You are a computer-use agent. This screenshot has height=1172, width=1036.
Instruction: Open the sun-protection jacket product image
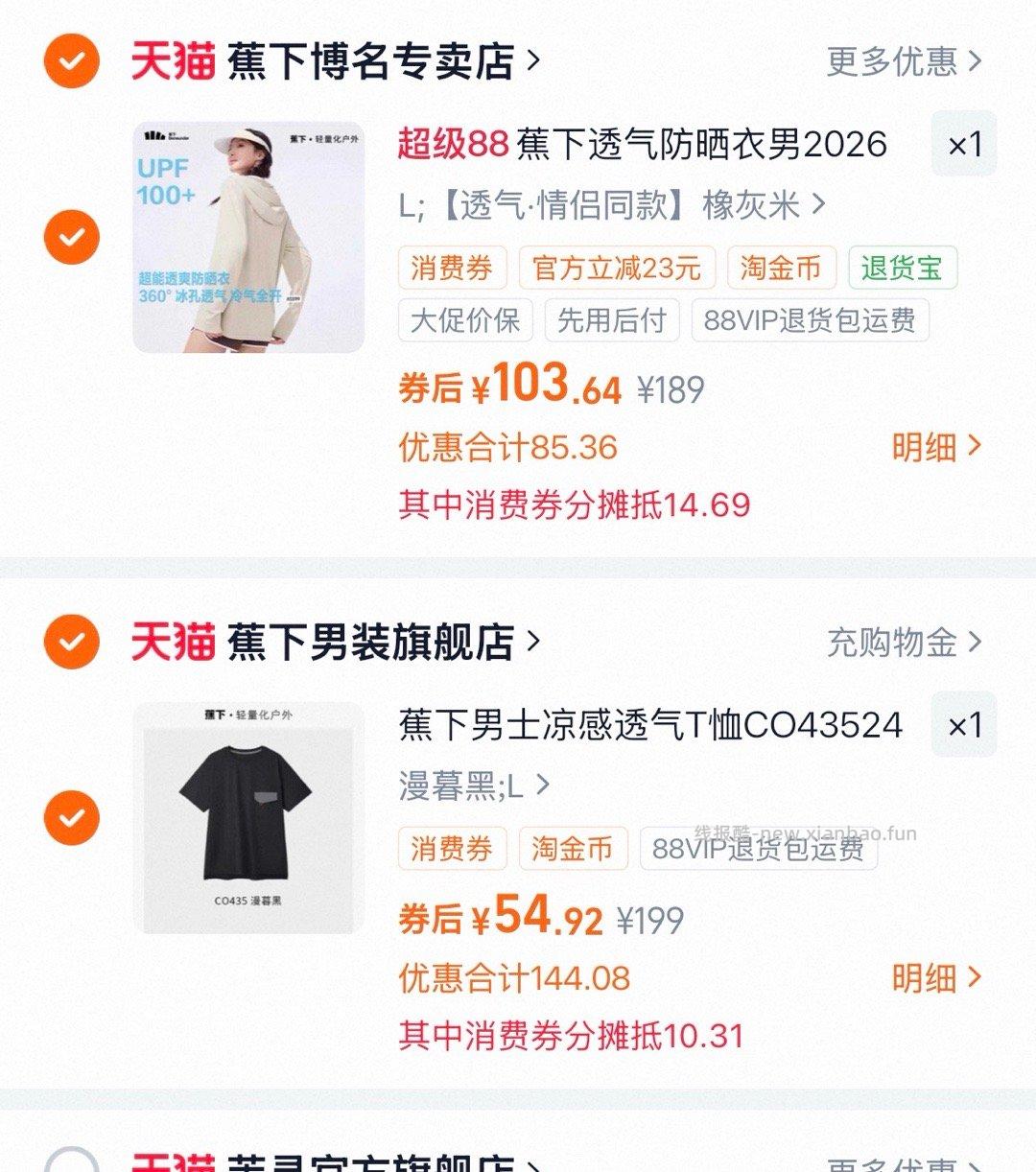248,237
